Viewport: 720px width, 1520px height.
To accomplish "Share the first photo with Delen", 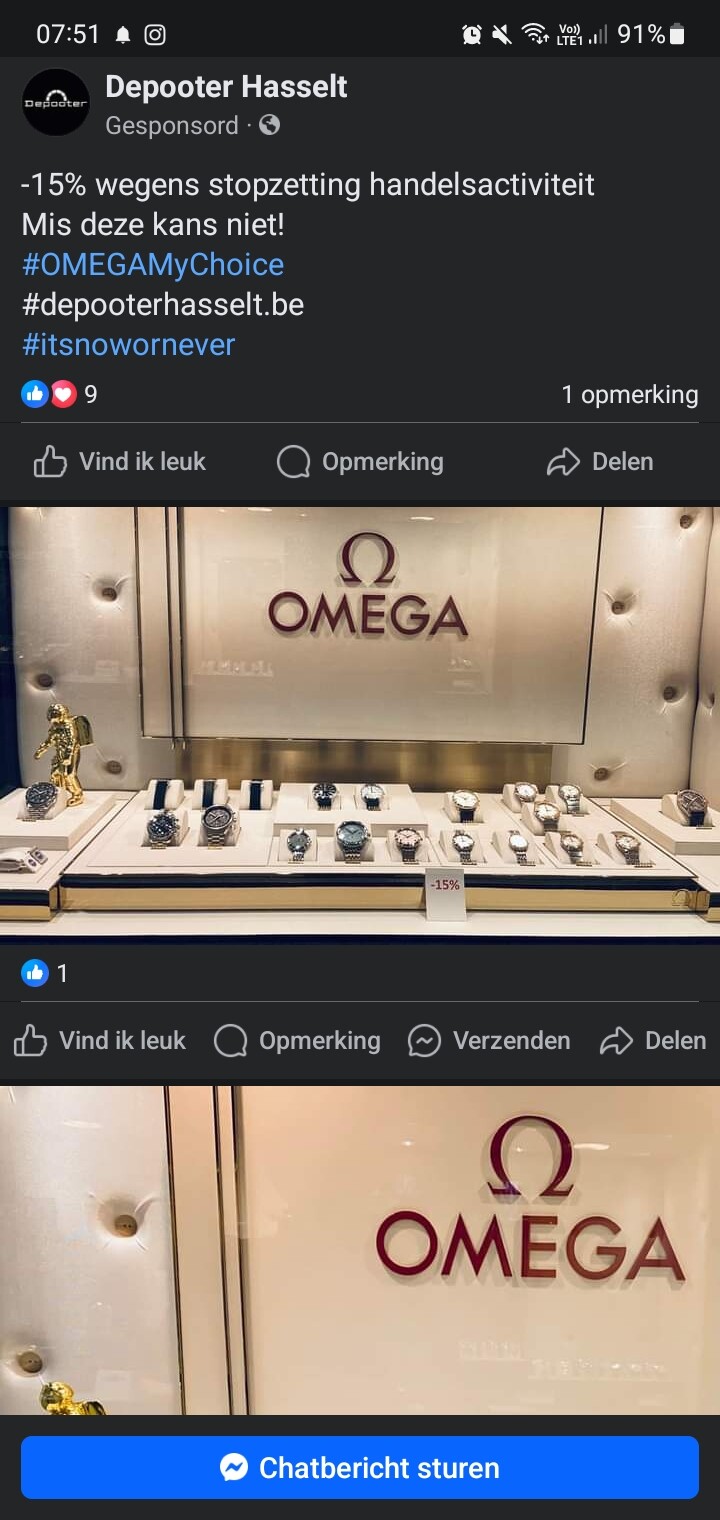I will coord(653,1041).
